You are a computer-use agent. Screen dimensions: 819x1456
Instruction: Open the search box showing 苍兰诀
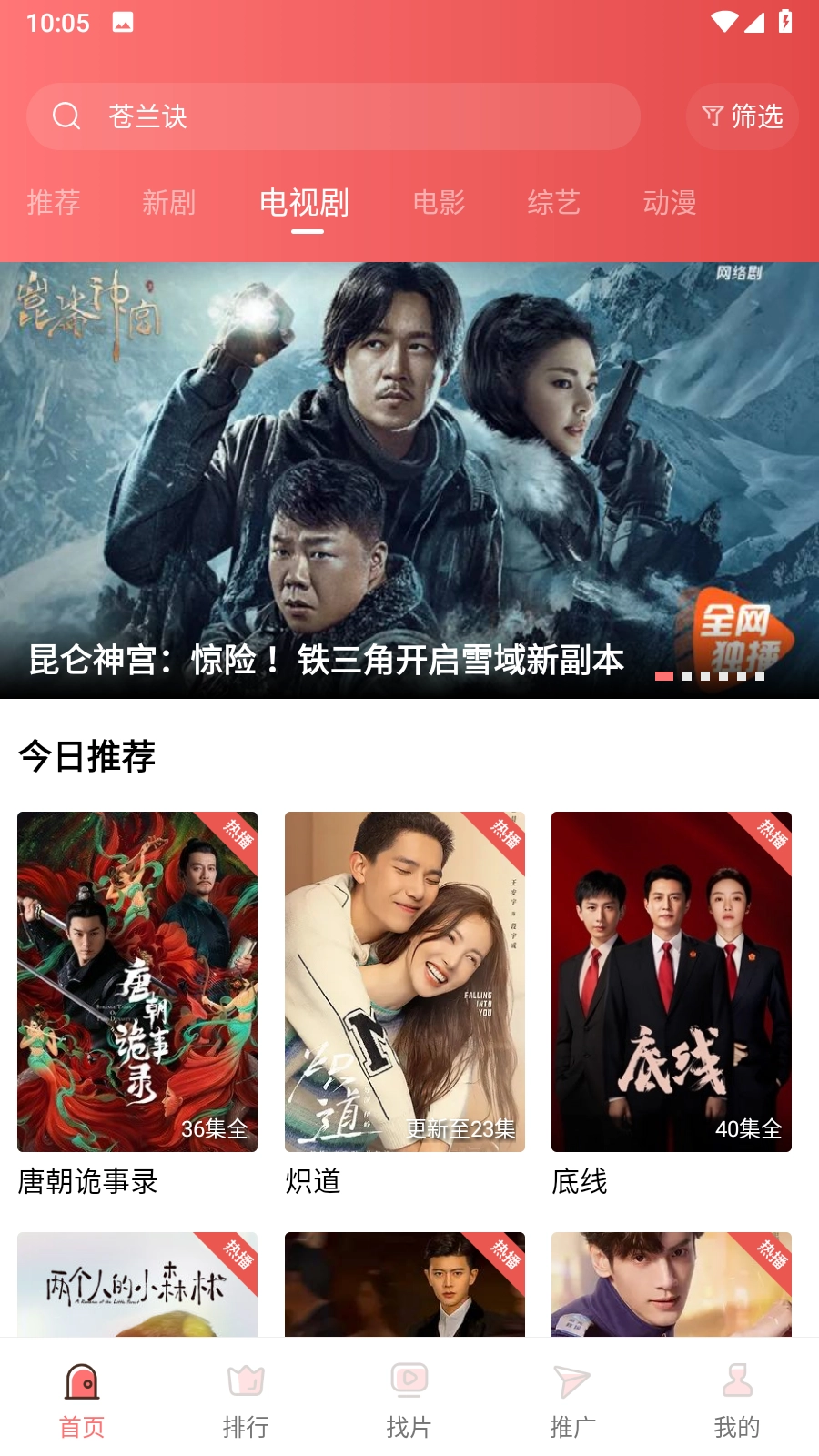332,116
